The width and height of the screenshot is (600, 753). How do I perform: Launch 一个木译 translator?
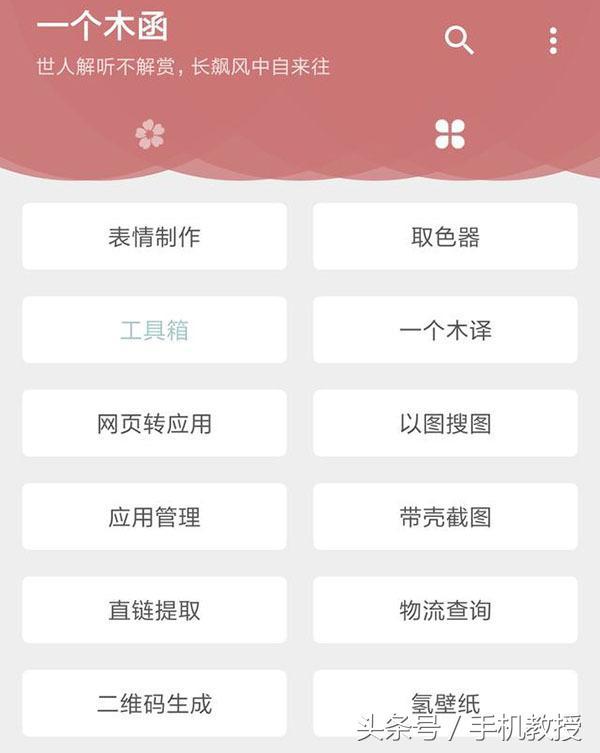(445, 330)
